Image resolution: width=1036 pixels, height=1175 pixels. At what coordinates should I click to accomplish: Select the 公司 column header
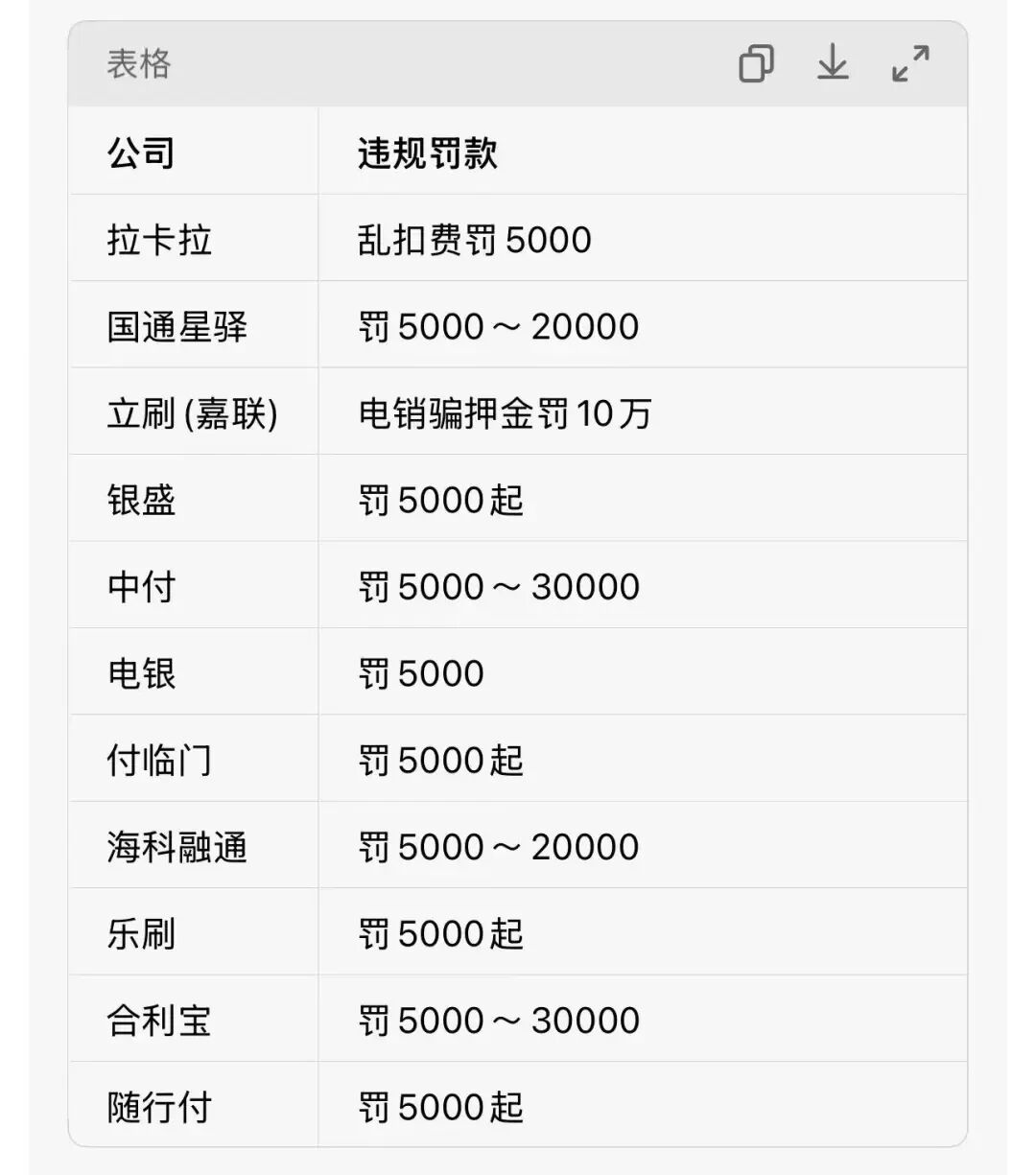[x=140, y=152]
